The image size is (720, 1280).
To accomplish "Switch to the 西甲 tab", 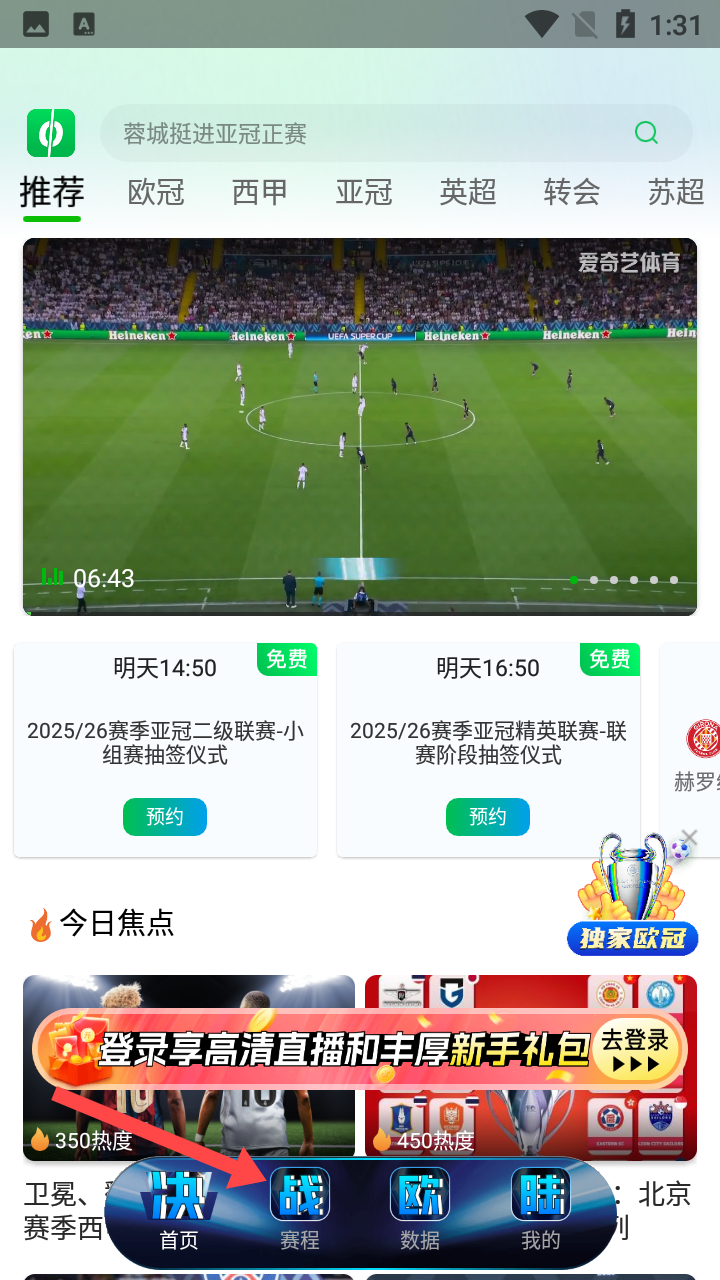I will click(x=260, y=192).
